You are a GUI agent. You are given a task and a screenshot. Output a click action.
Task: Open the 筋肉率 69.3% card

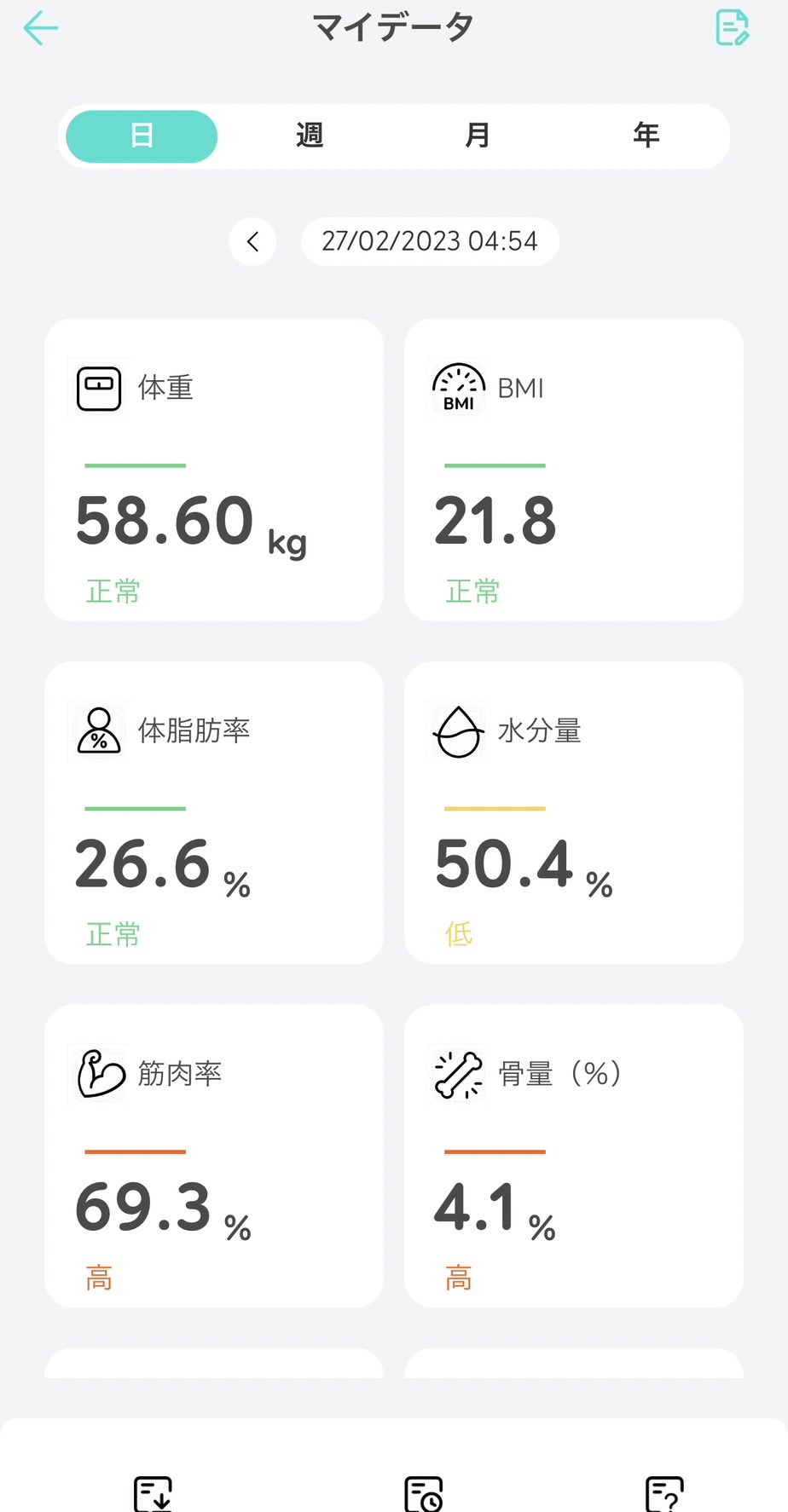[214, 1156]
